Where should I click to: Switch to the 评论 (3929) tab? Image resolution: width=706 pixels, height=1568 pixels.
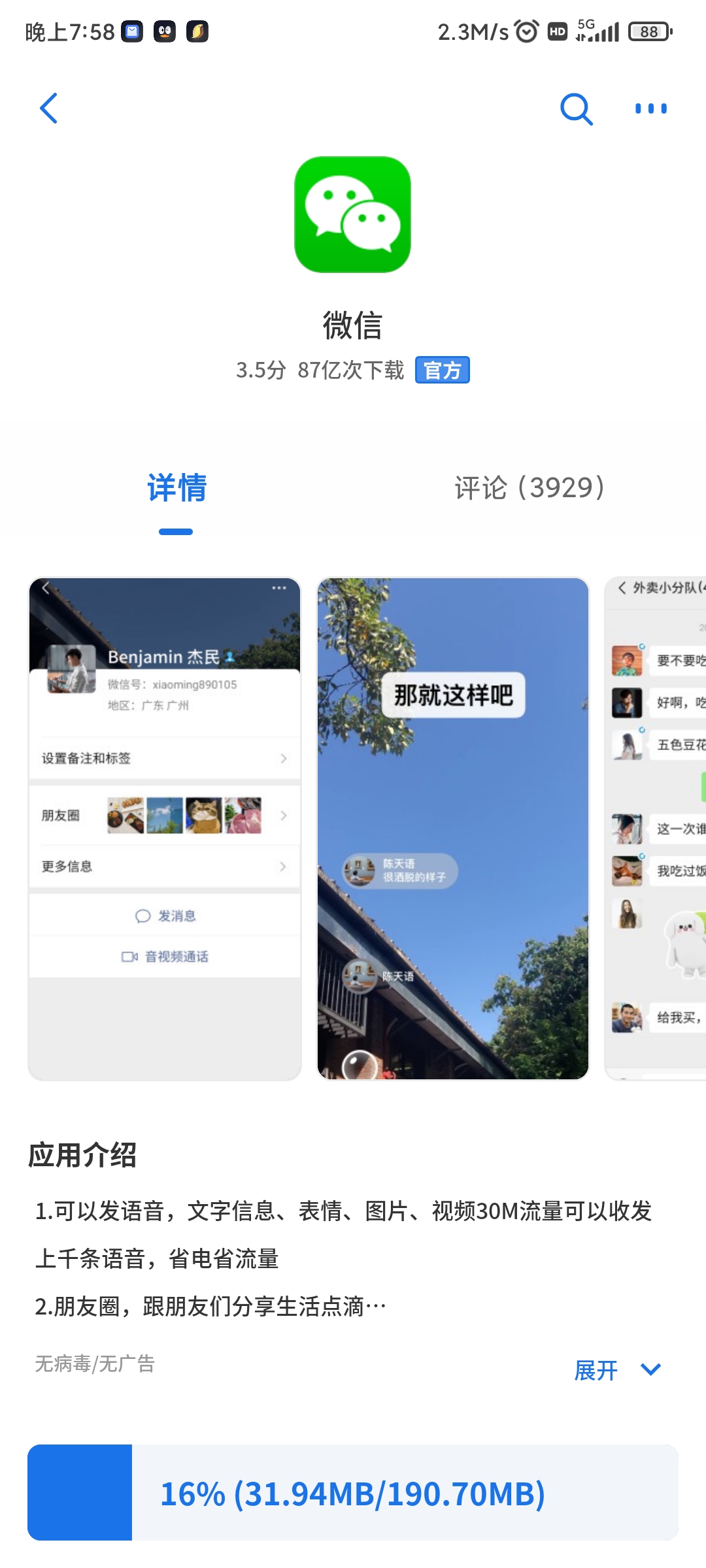click(529, 488)
